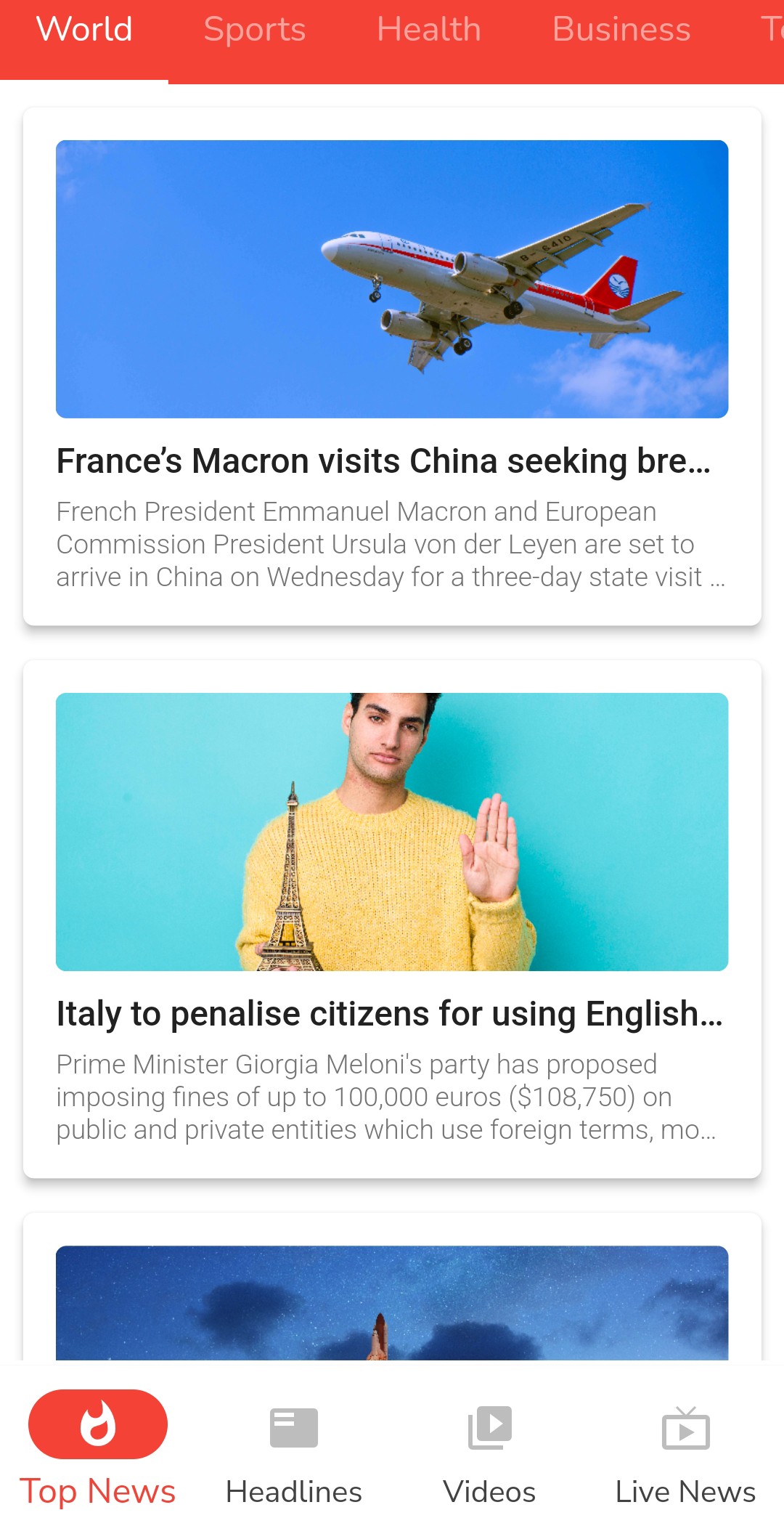Tap the World tab
The width and height of the screenshot is (784, 1518).
pyautogui.click(x=84, y=31)
